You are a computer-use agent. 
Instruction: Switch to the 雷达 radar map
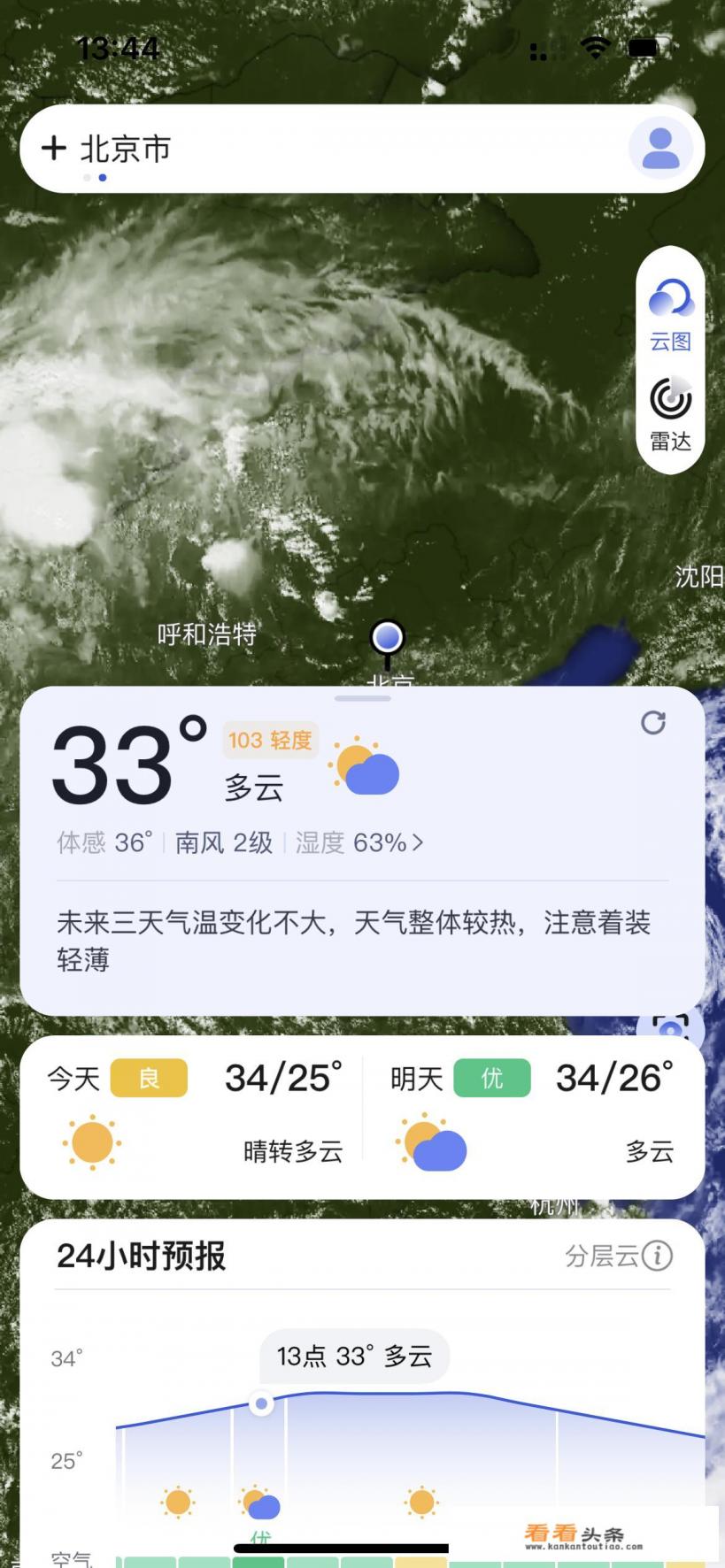pyautogui.click(x=670, y=413)
